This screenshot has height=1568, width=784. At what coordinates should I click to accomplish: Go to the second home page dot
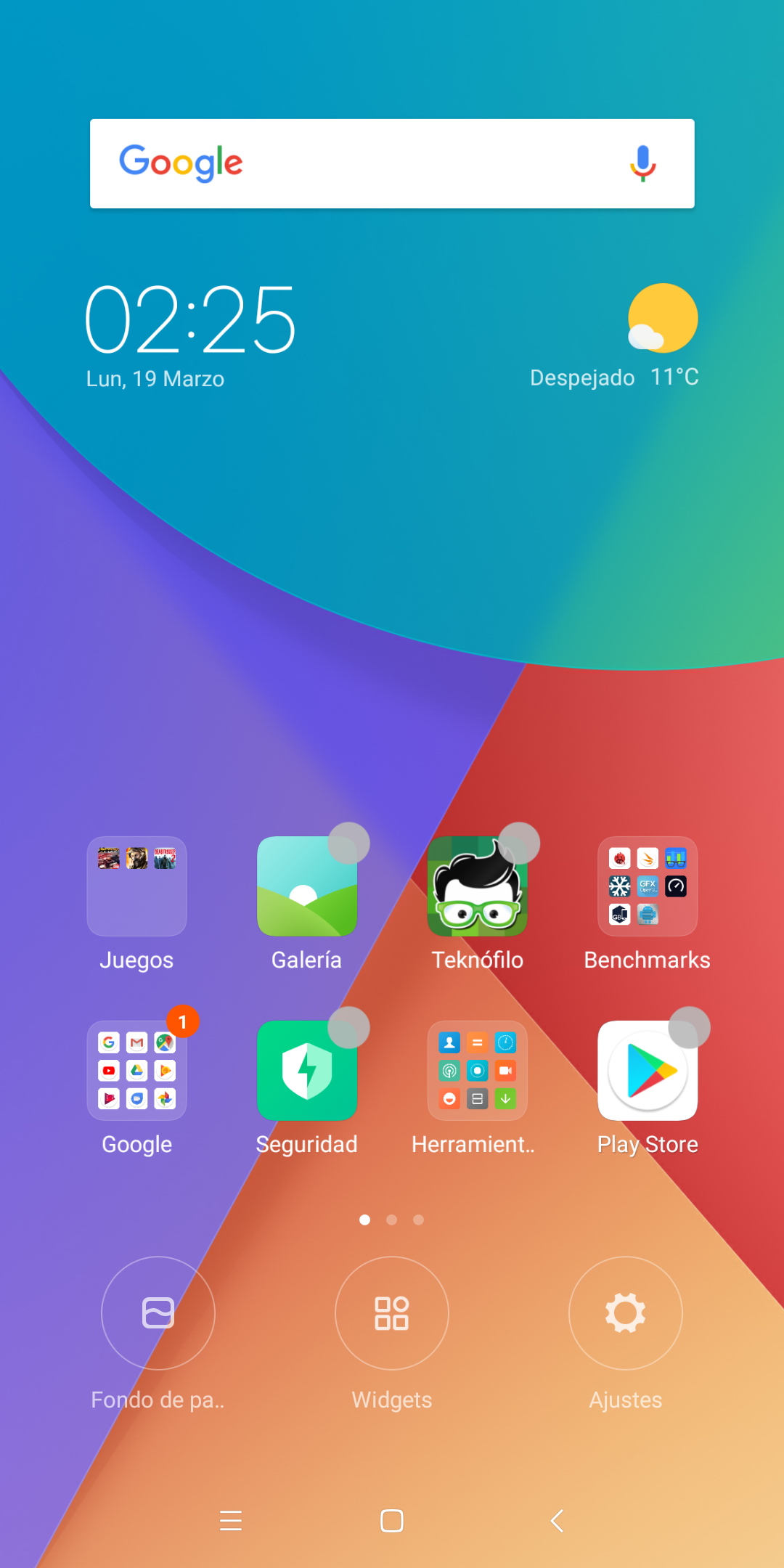(x=392, y=1220)
